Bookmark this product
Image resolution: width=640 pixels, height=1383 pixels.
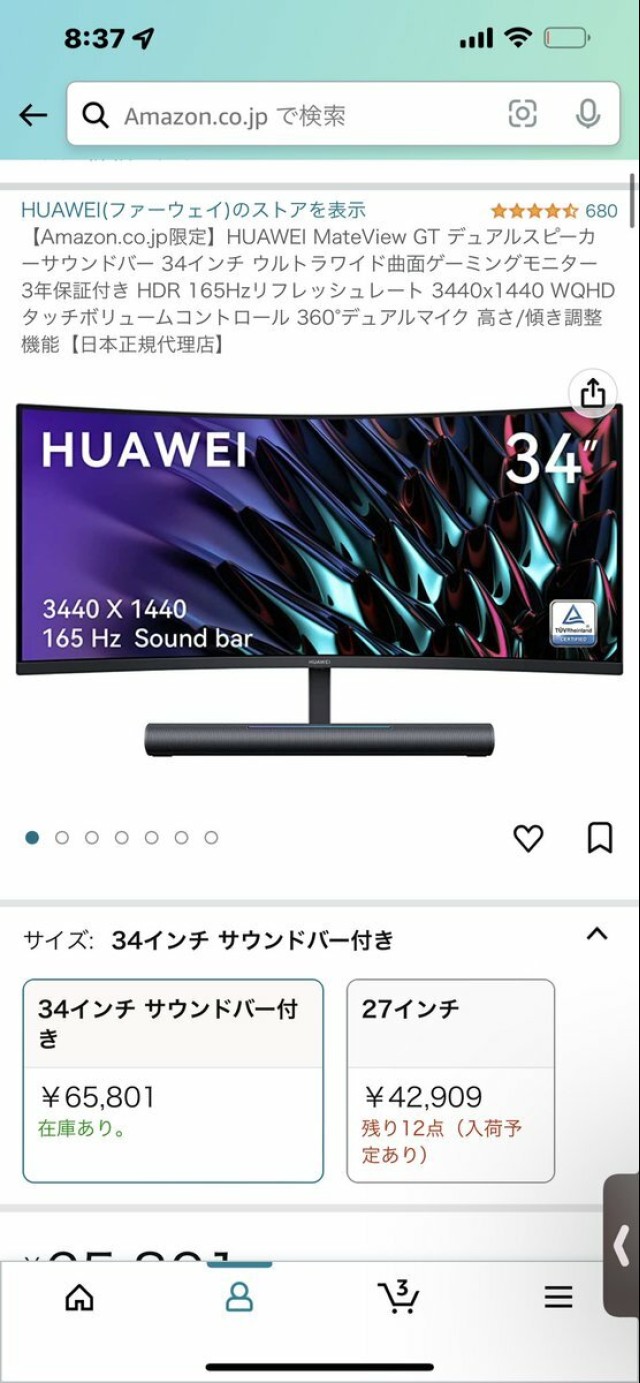click(x=599, y=838)
